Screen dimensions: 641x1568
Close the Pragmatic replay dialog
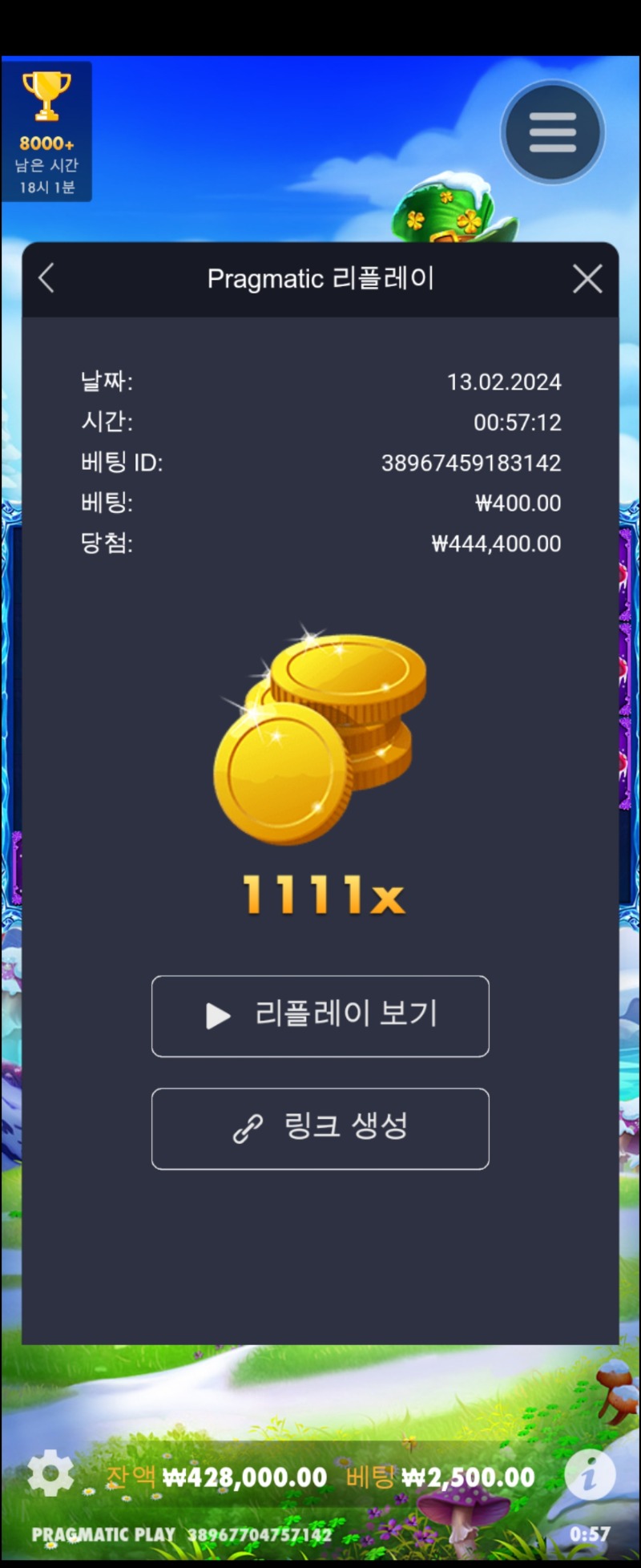587,279
